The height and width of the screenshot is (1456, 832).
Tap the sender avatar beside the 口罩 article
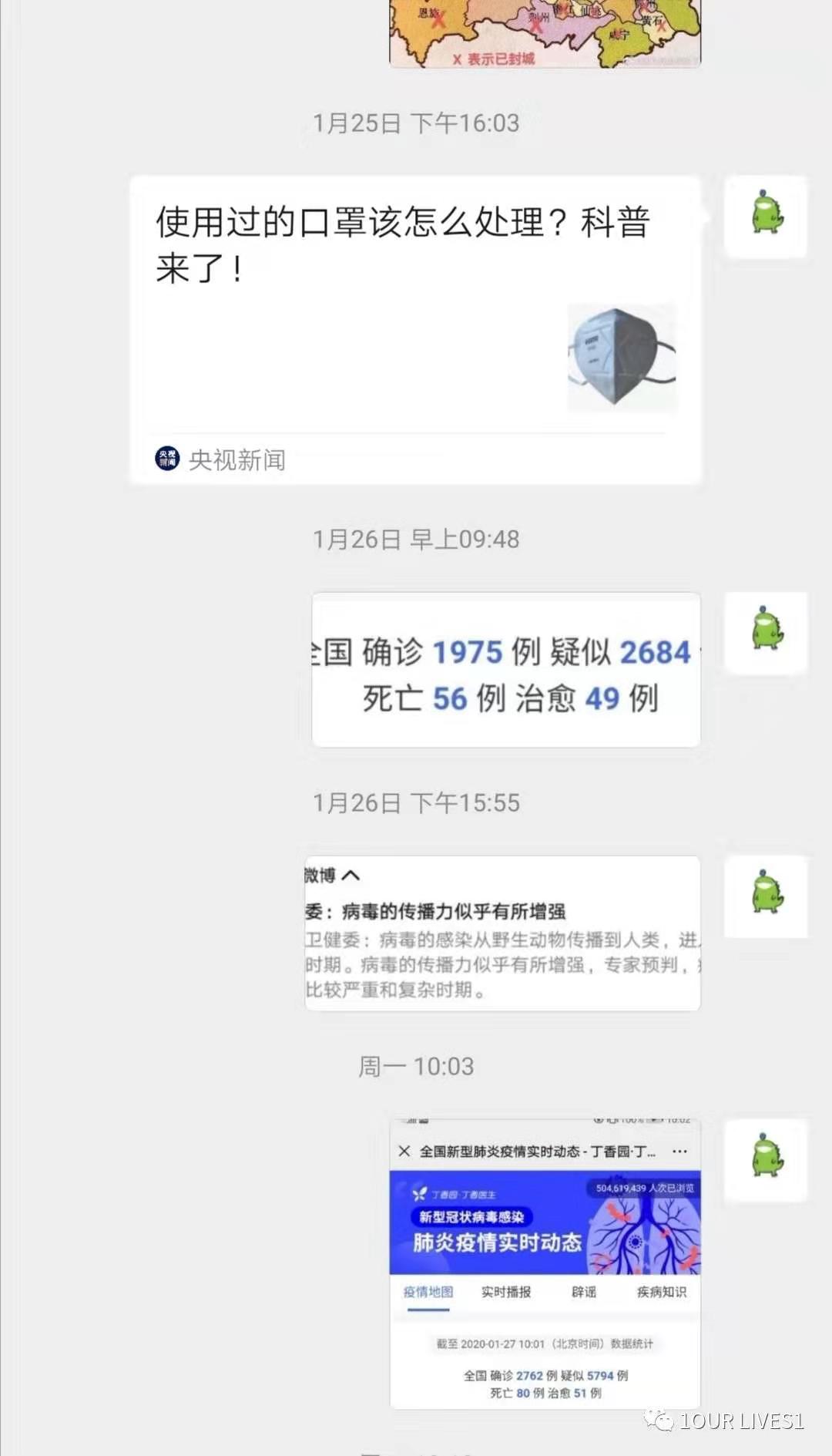coord(766,217)
